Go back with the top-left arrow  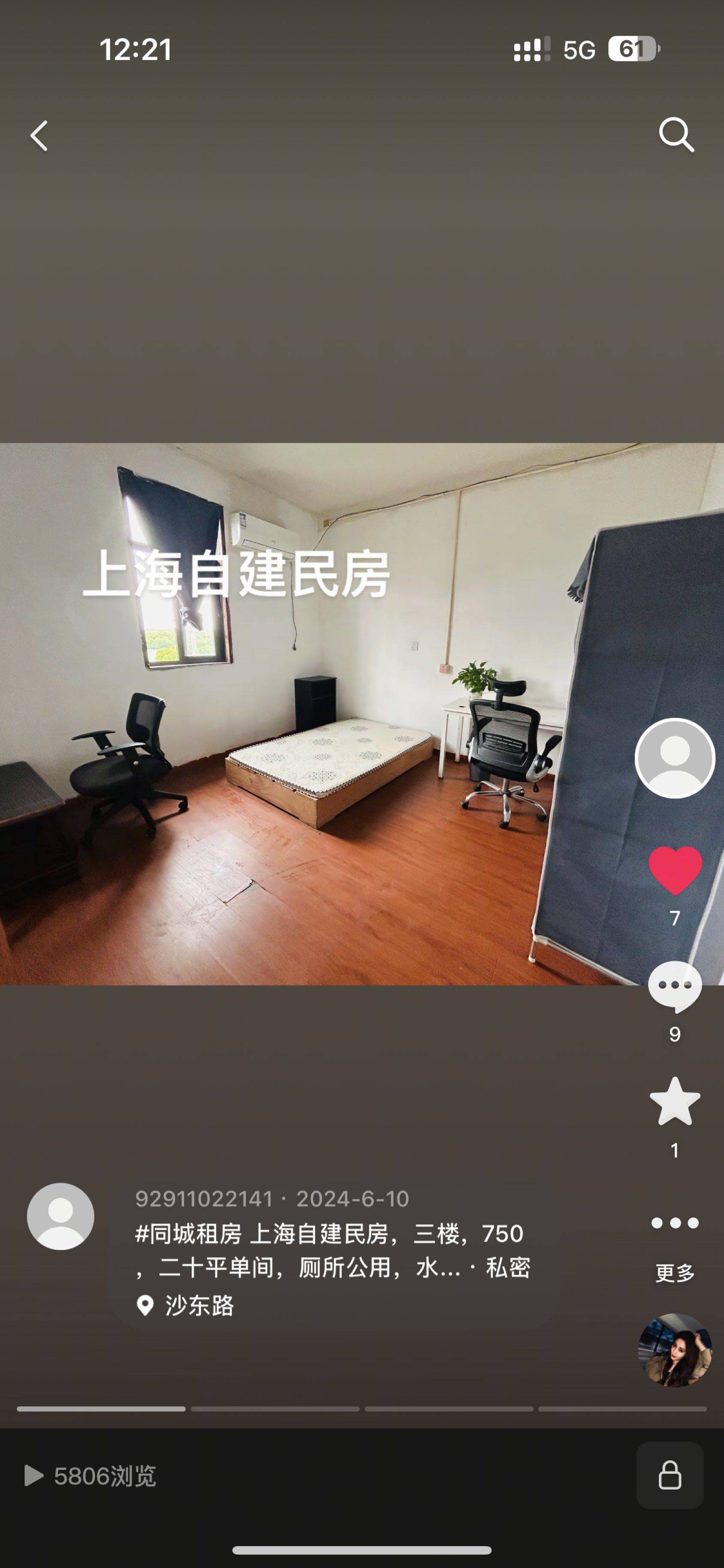pos(39,135)
